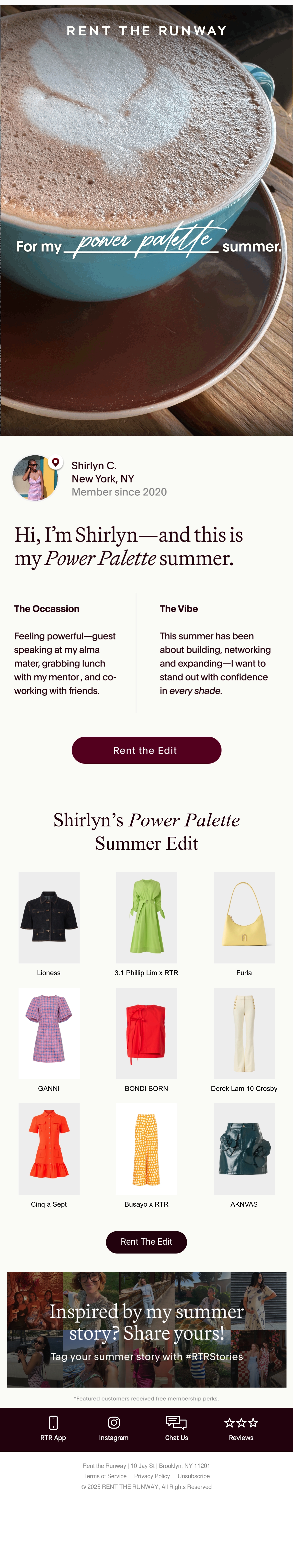View the 3.1 Phillip Lim x RTR green dress
Screen dimensions: 293x1568
[146, 917]
